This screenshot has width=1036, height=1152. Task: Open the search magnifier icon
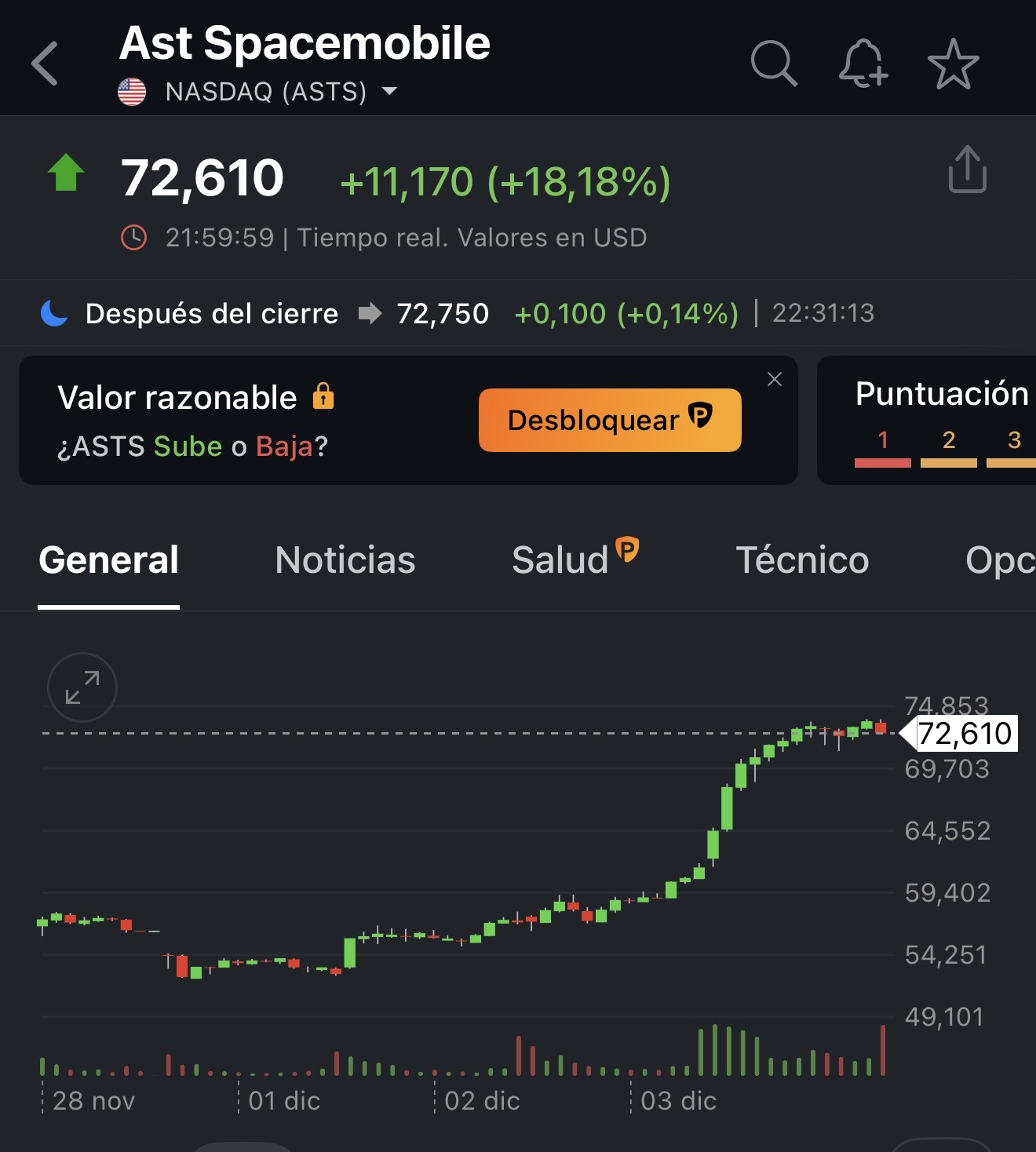774,63
